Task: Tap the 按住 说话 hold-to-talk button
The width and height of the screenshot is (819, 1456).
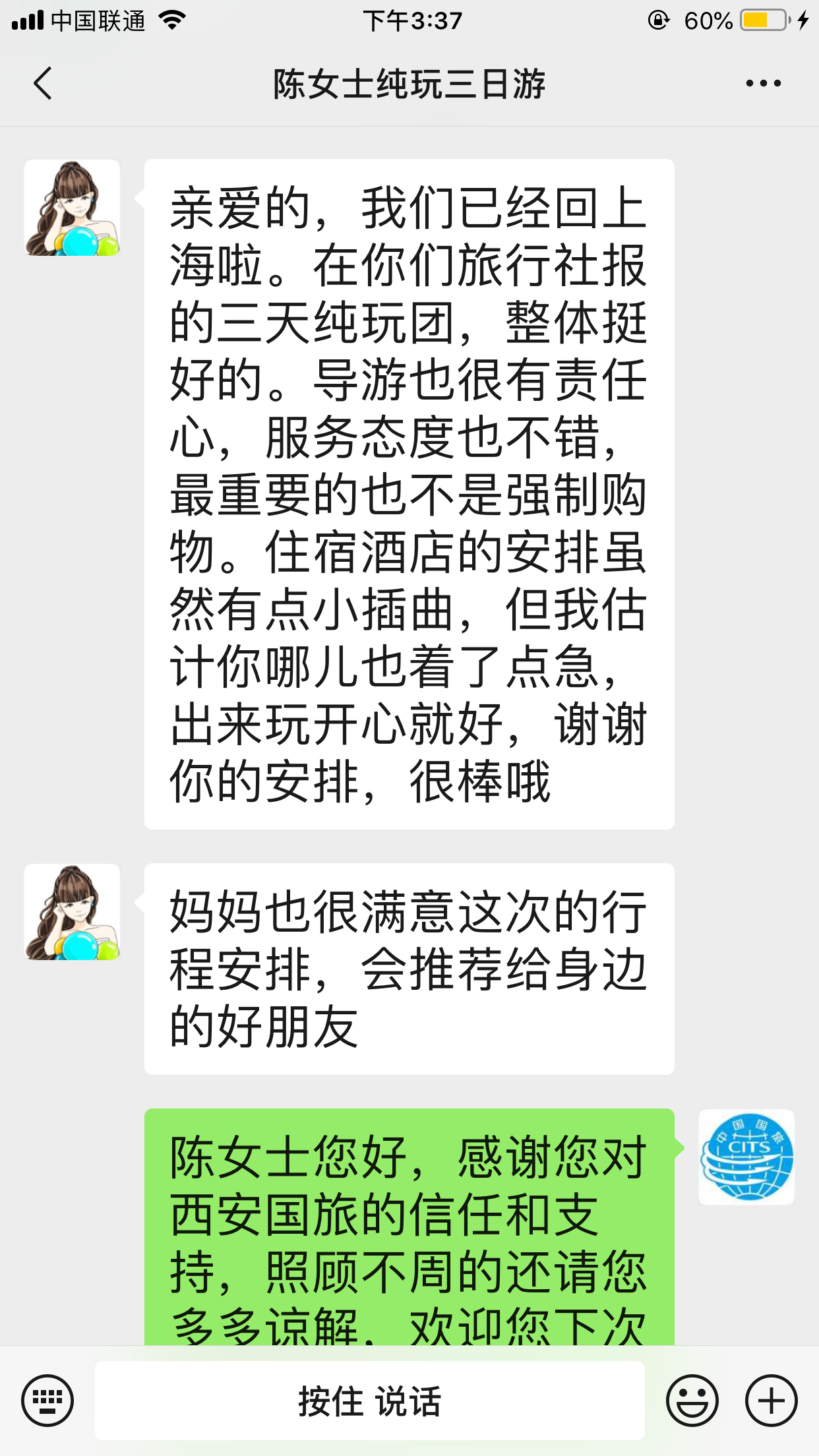Action: (369, 1401)
